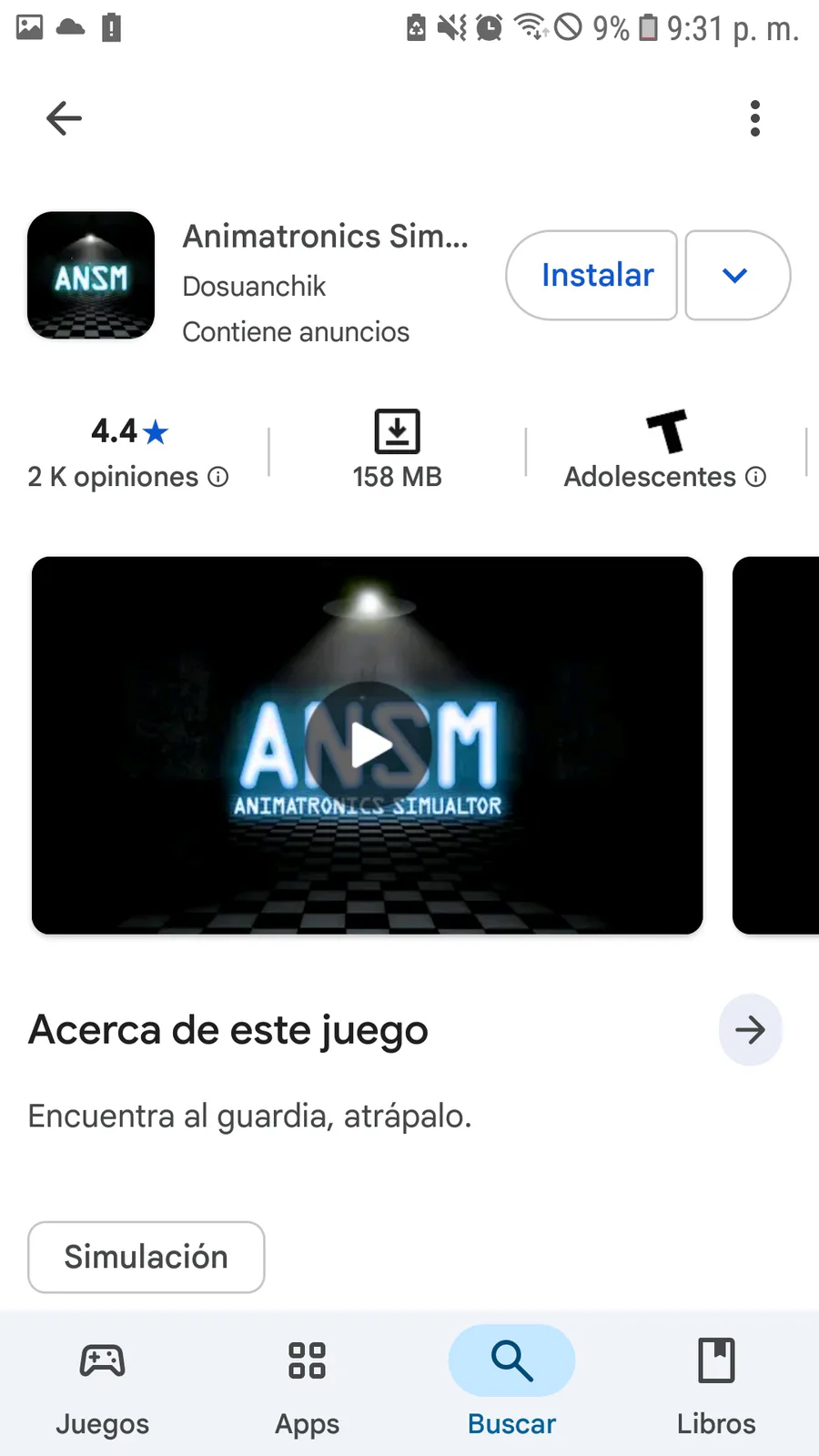819x1456 pixels.
Task: Play the ANSM trailer video
Action: click(x=368, y=745)
